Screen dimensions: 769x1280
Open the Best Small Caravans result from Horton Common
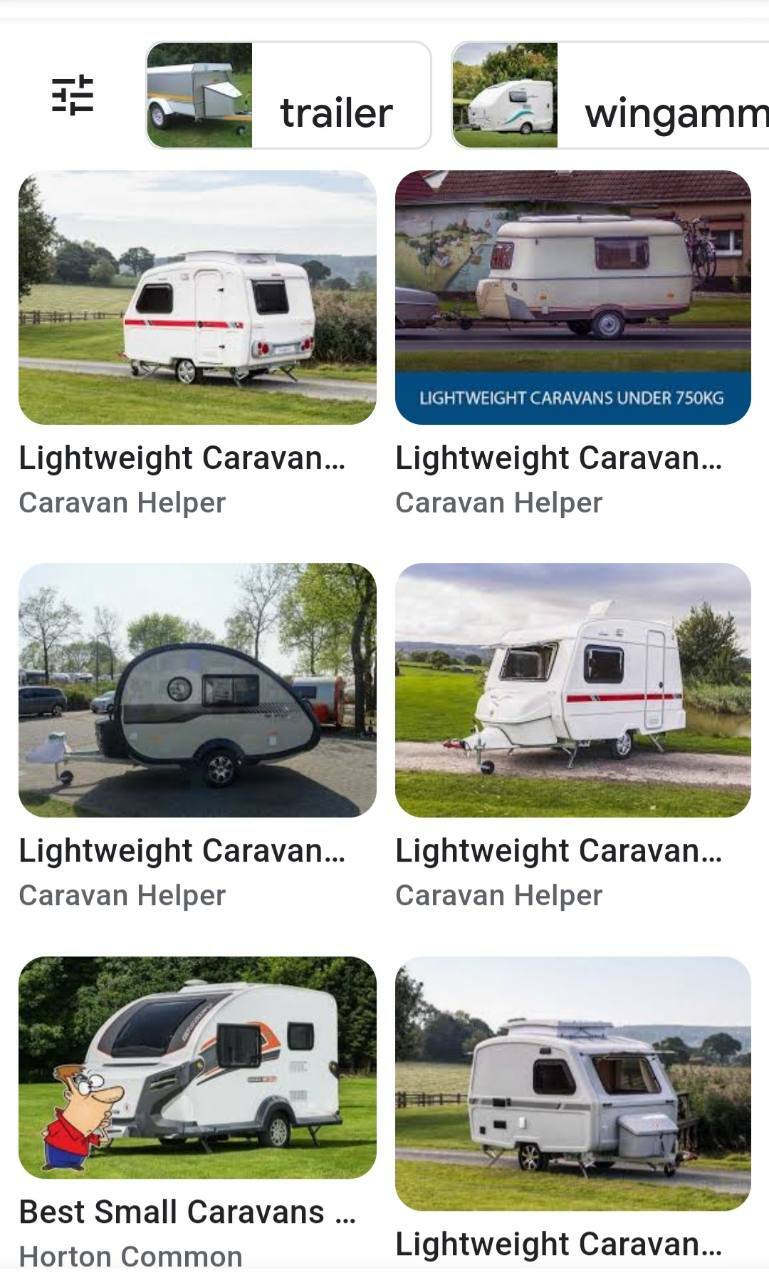tap(198, 1067)
